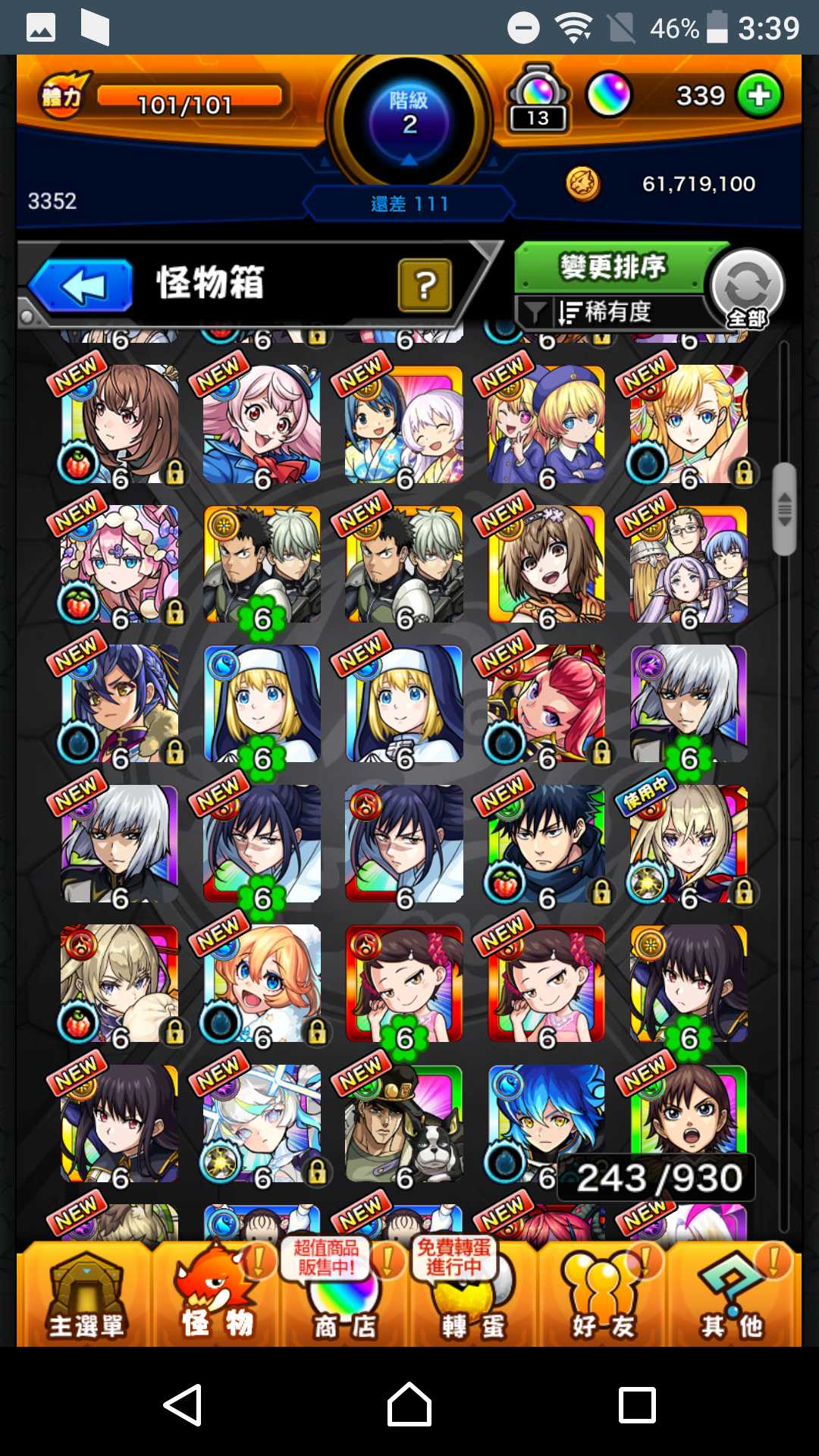Go back with the system back button
The width and height of the screenshot is (819, 1456).
click(x=183, y=1404)
